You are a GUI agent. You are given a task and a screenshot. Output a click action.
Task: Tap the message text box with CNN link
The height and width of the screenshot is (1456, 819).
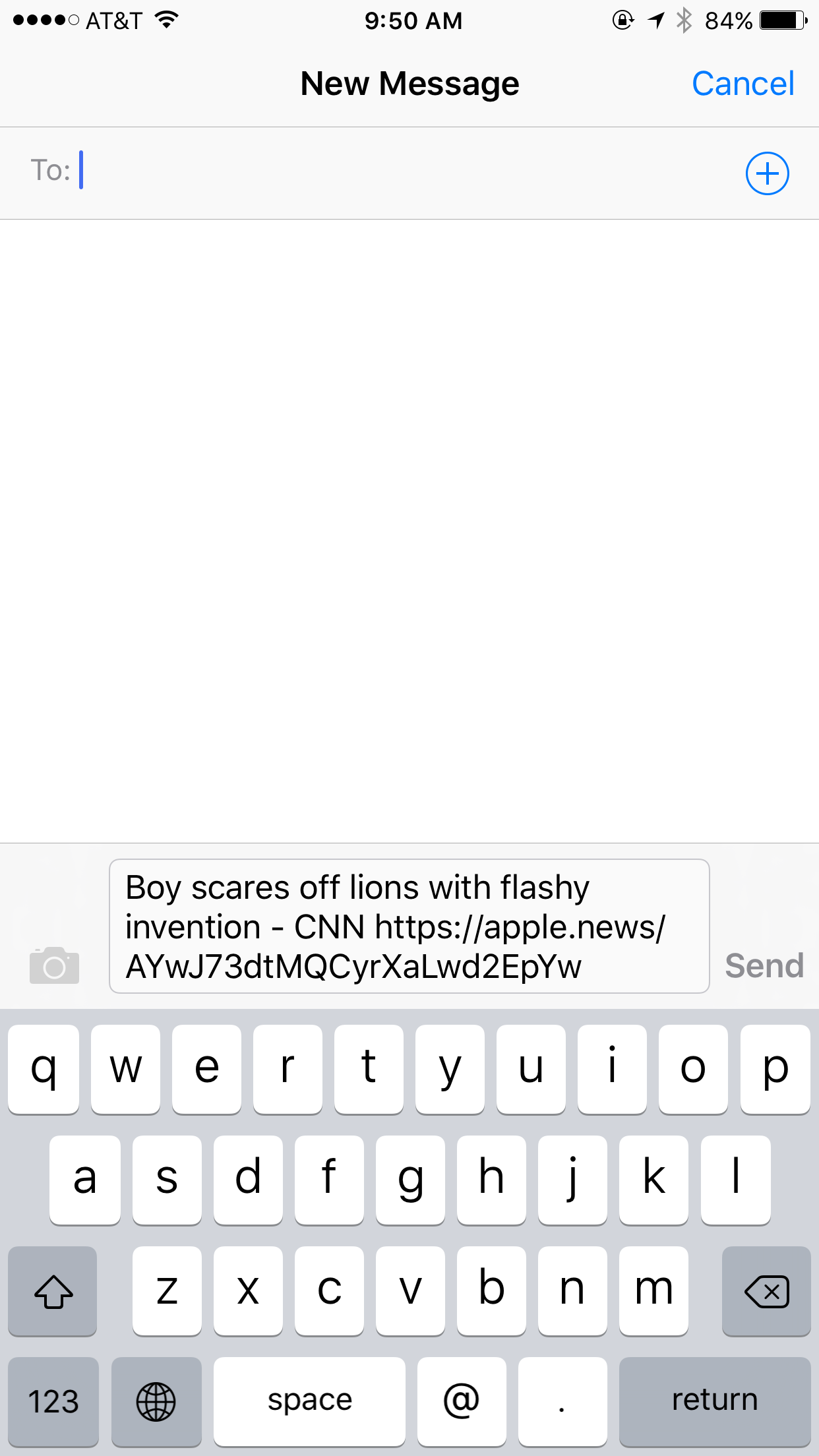(x=409, y=926)
